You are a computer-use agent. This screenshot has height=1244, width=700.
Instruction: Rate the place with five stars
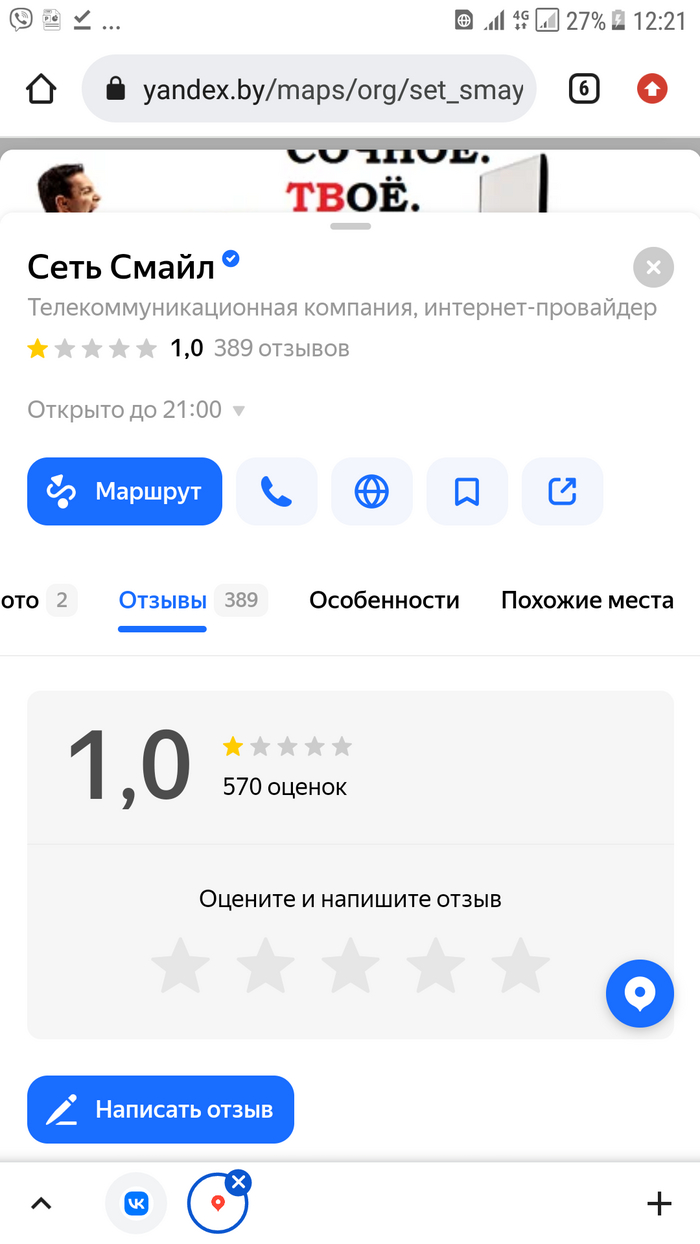[520, 966]
